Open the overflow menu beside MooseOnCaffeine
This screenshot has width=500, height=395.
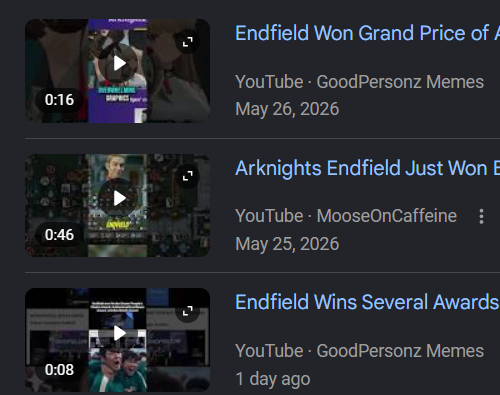(x=481, y=216)
